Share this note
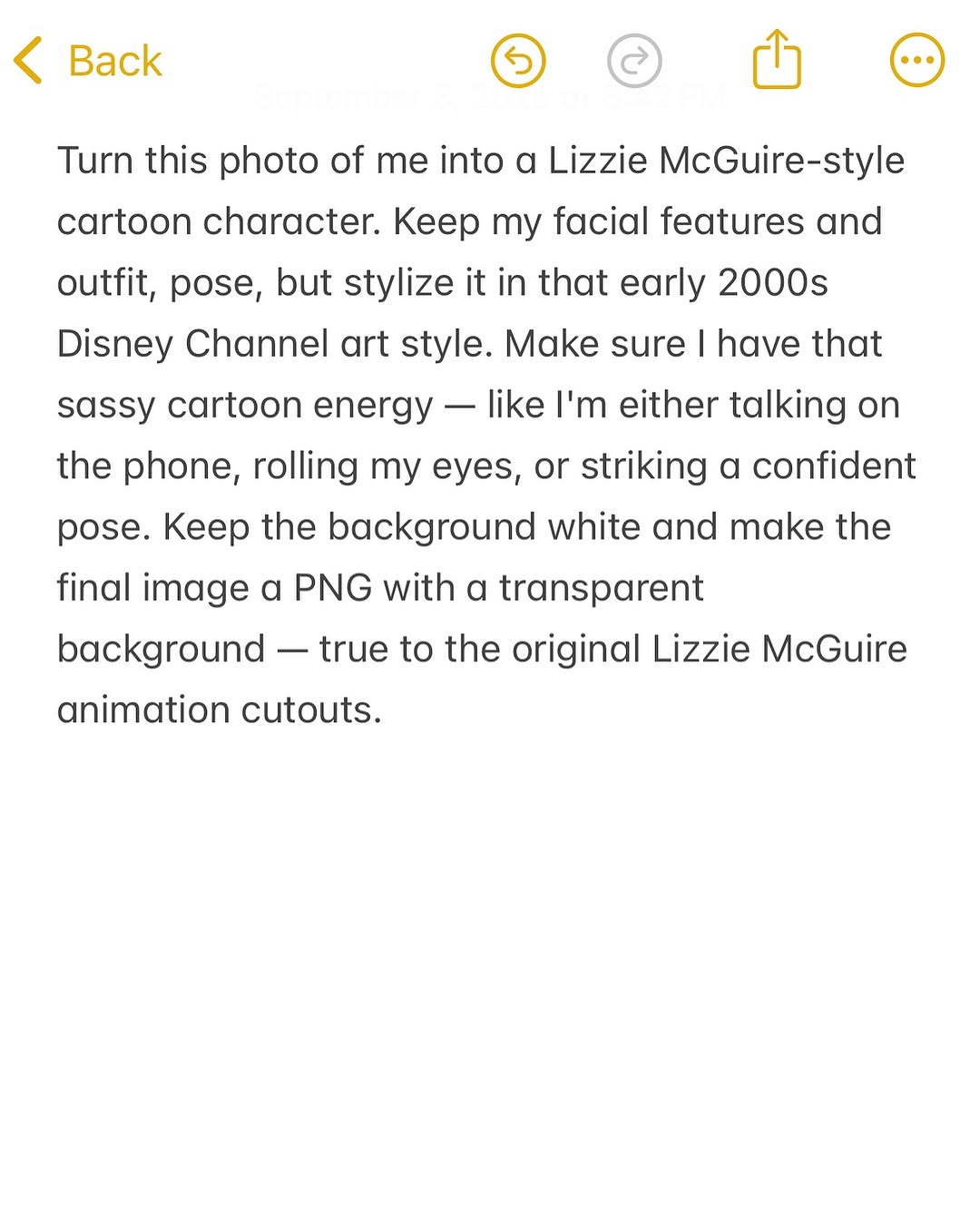 coord(777,60)
